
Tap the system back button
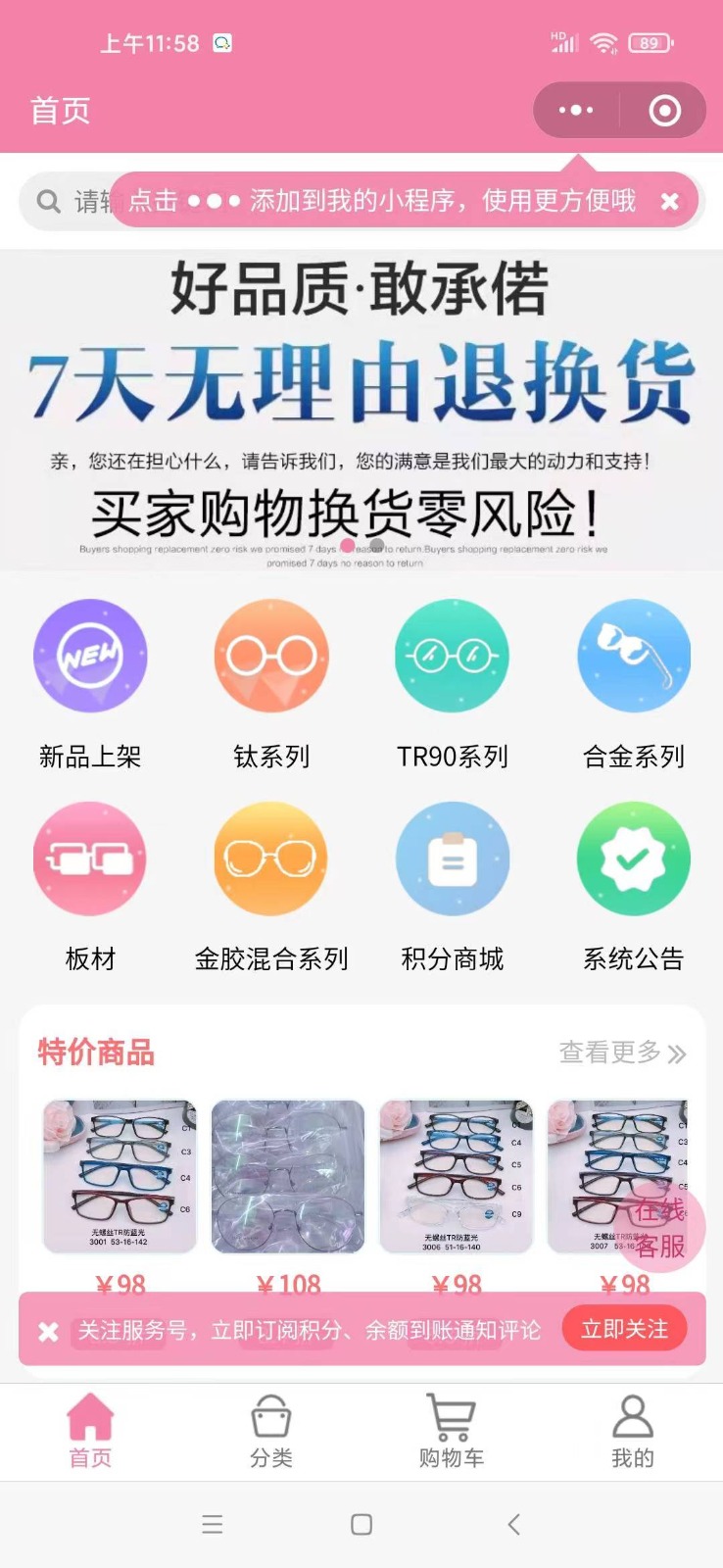click(513, 1524)
